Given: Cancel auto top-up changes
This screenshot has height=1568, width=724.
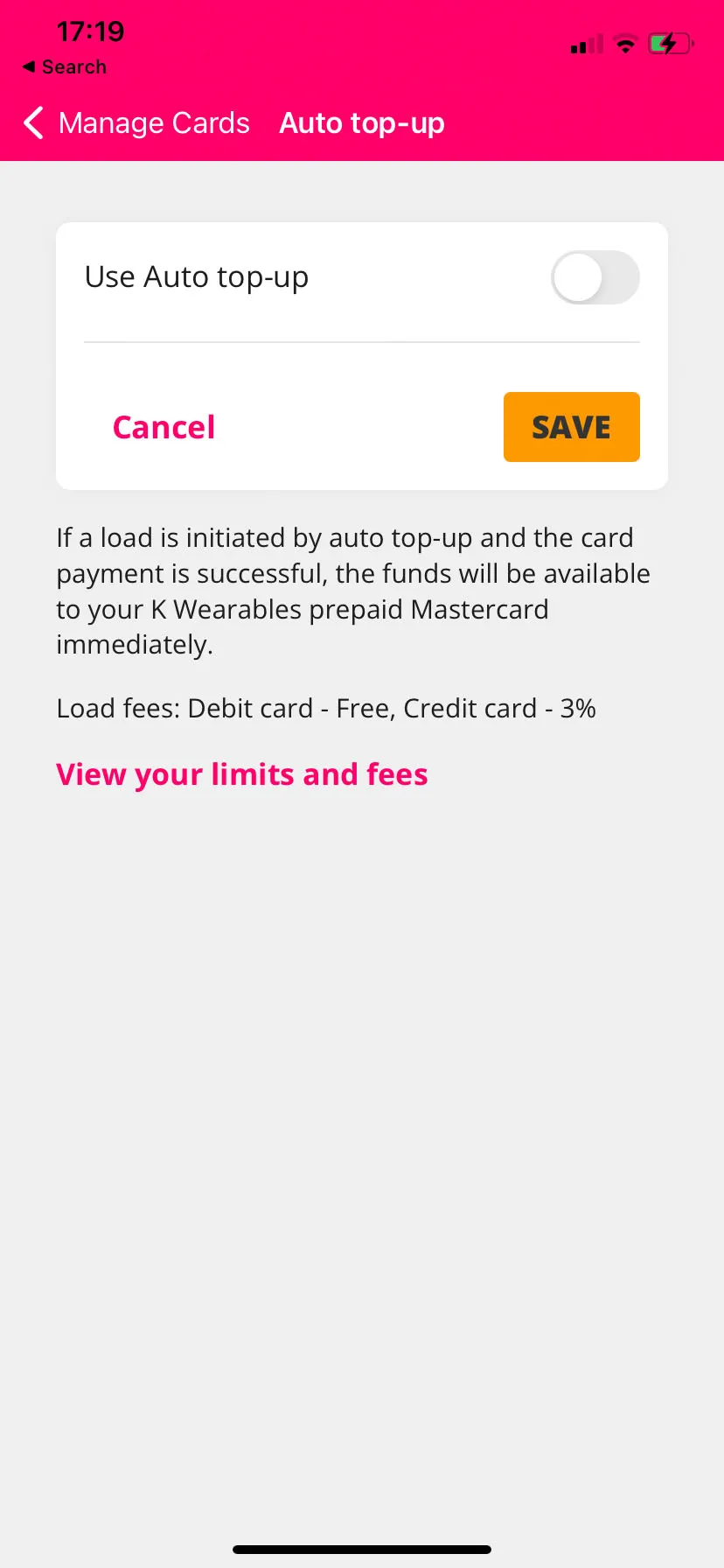Looking at the screenshot, I should [164, 427].
